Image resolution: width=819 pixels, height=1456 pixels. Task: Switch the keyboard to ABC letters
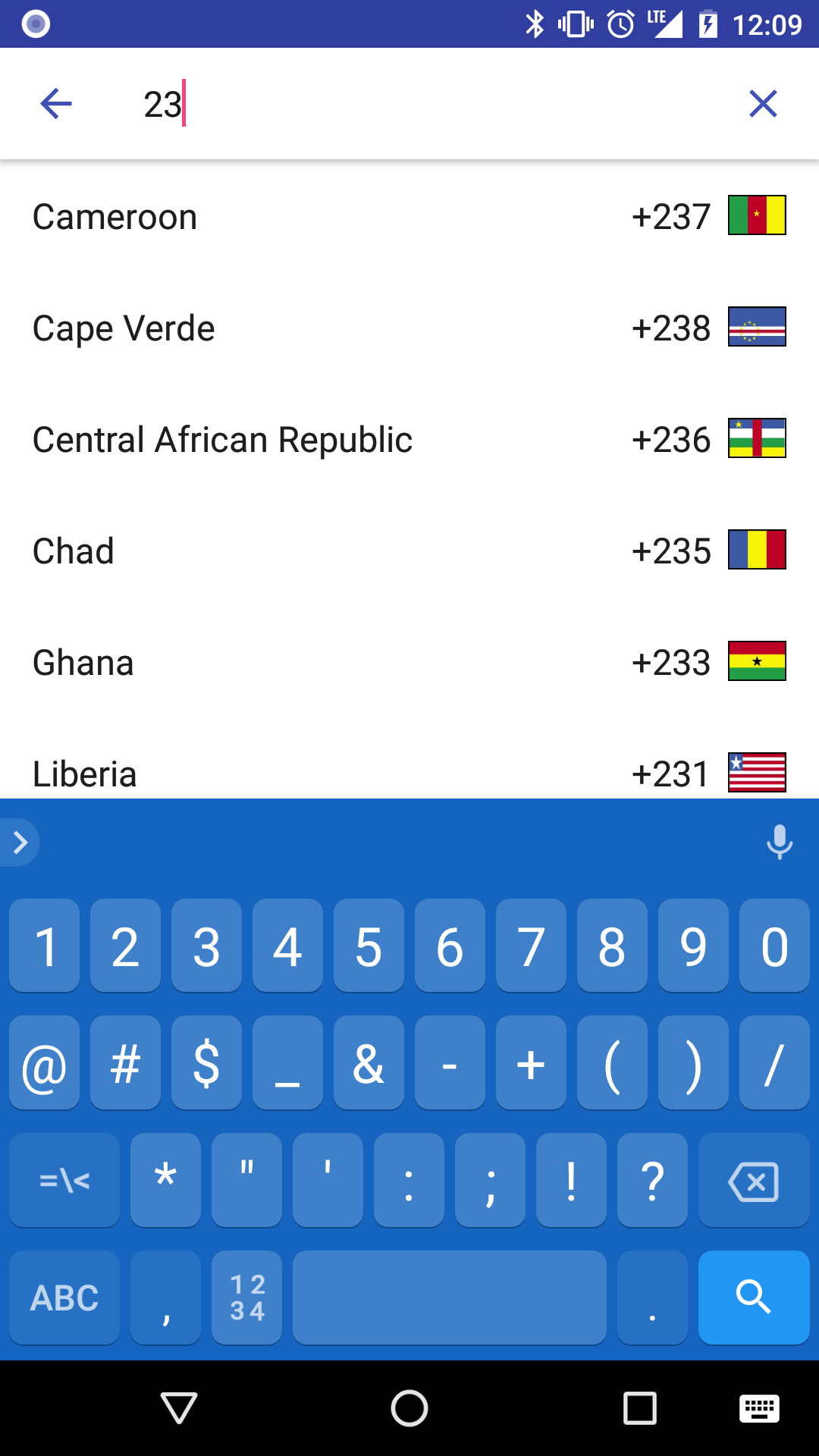point(64,1297)
